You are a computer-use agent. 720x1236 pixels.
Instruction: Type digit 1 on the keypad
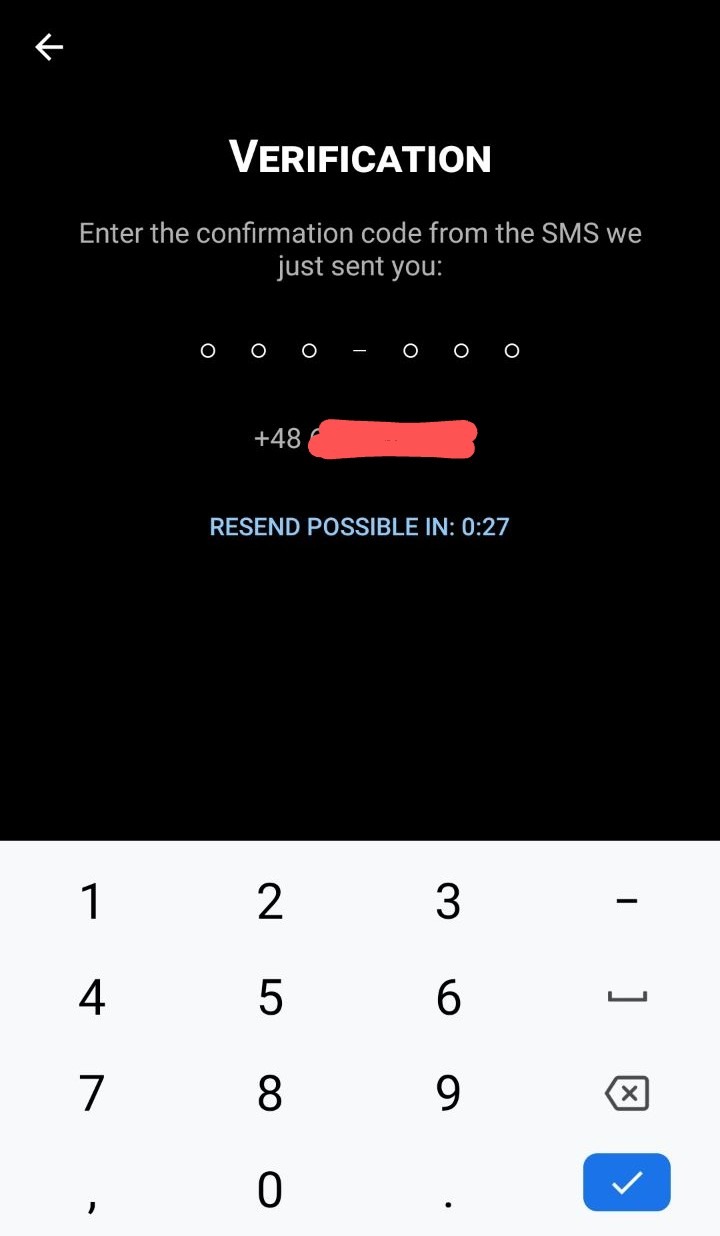91,902
